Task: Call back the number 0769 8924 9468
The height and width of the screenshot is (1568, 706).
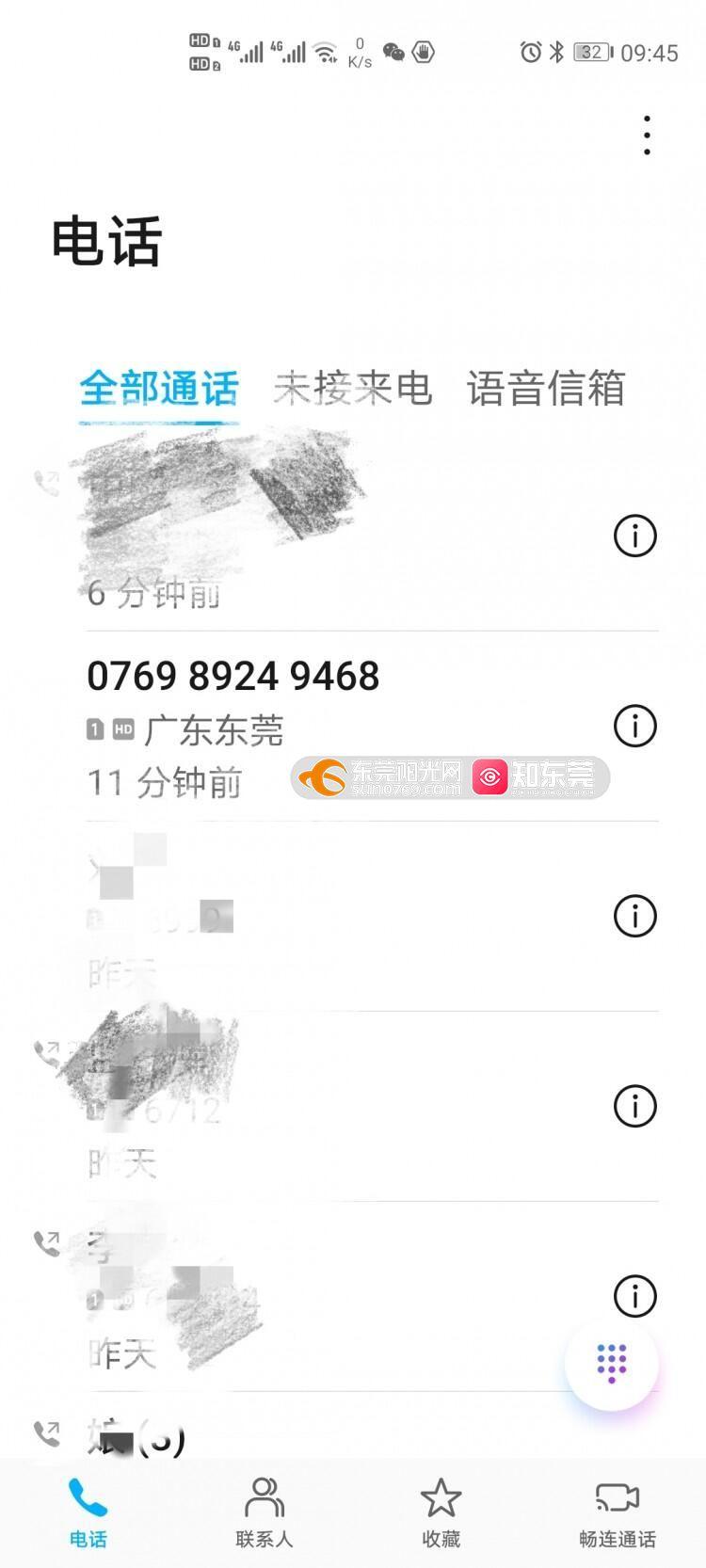Action: (233, 675)
